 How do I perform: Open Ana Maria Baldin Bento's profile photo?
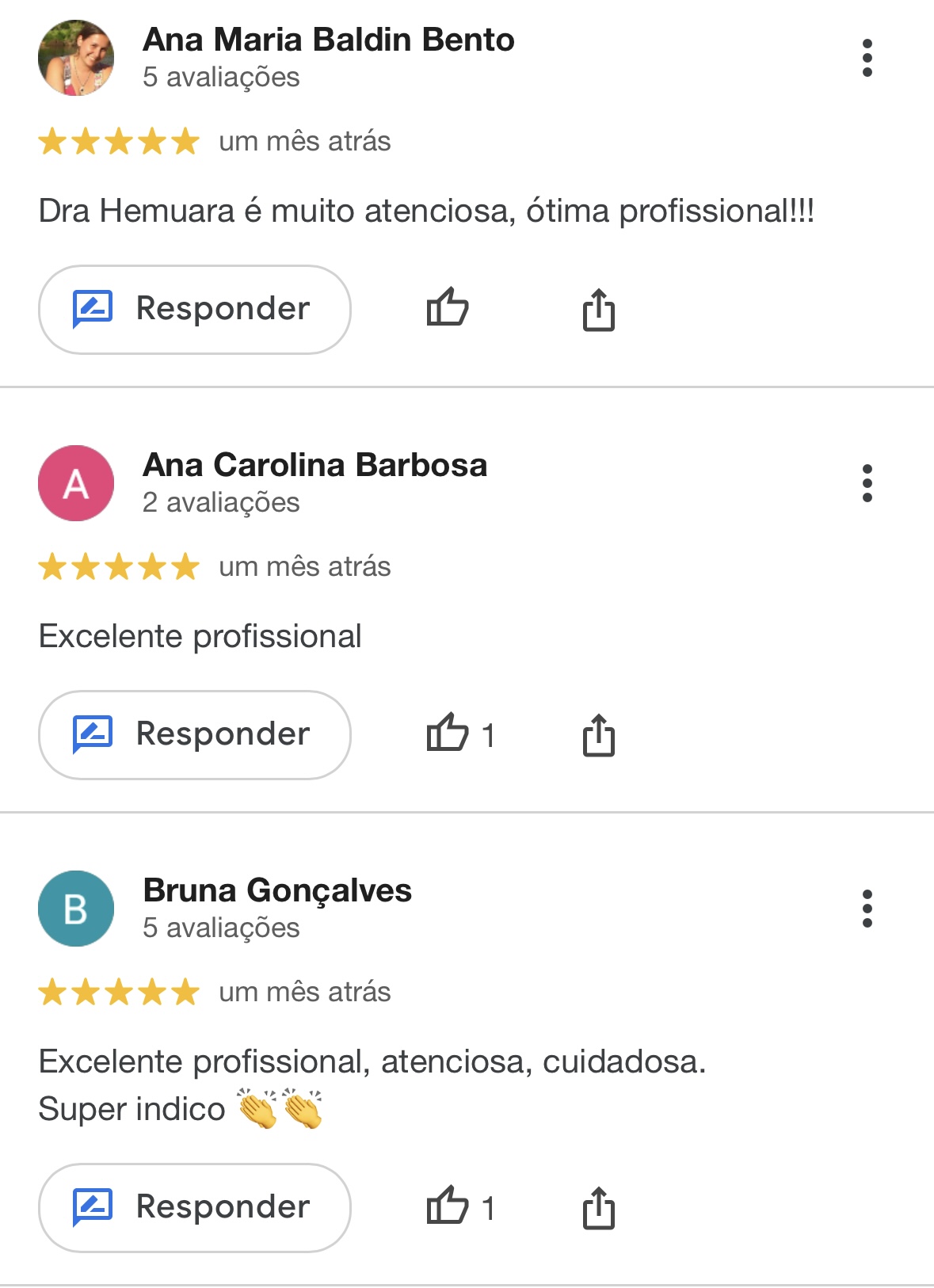76,58
